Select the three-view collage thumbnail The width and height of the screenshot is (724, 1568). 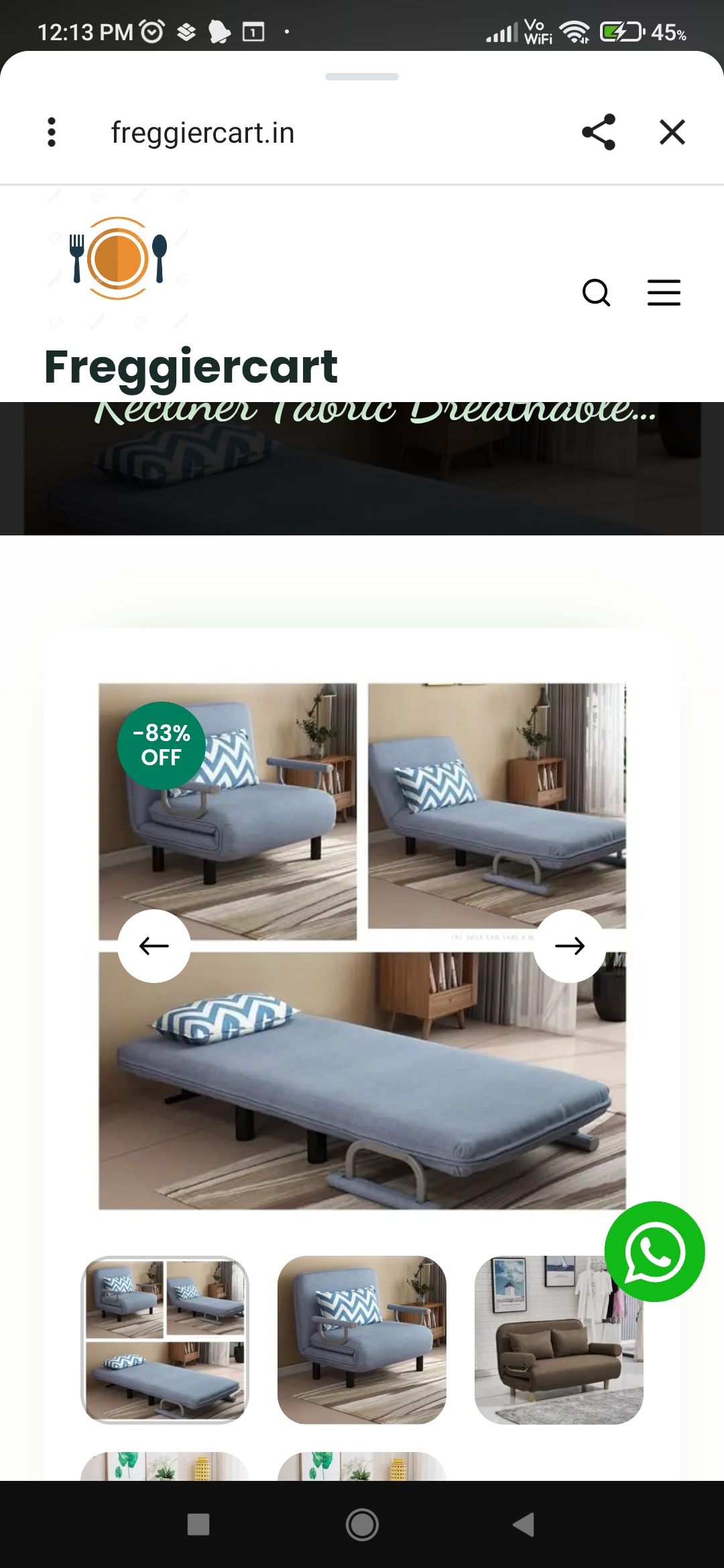165,1340
